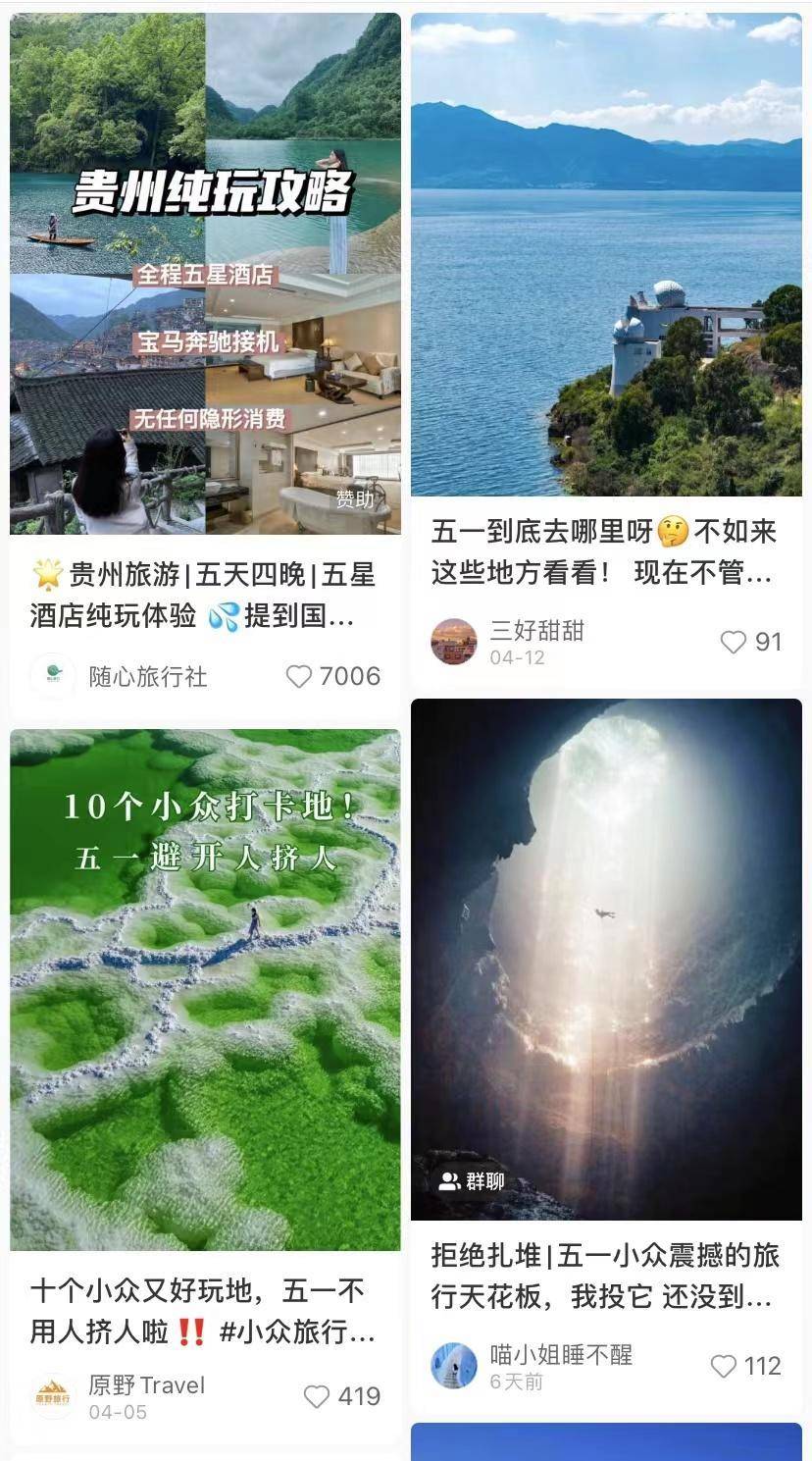Open the 贵州纯玩攻略 post card
This screenshot has width=812, height=1461.
pos(205,275)
